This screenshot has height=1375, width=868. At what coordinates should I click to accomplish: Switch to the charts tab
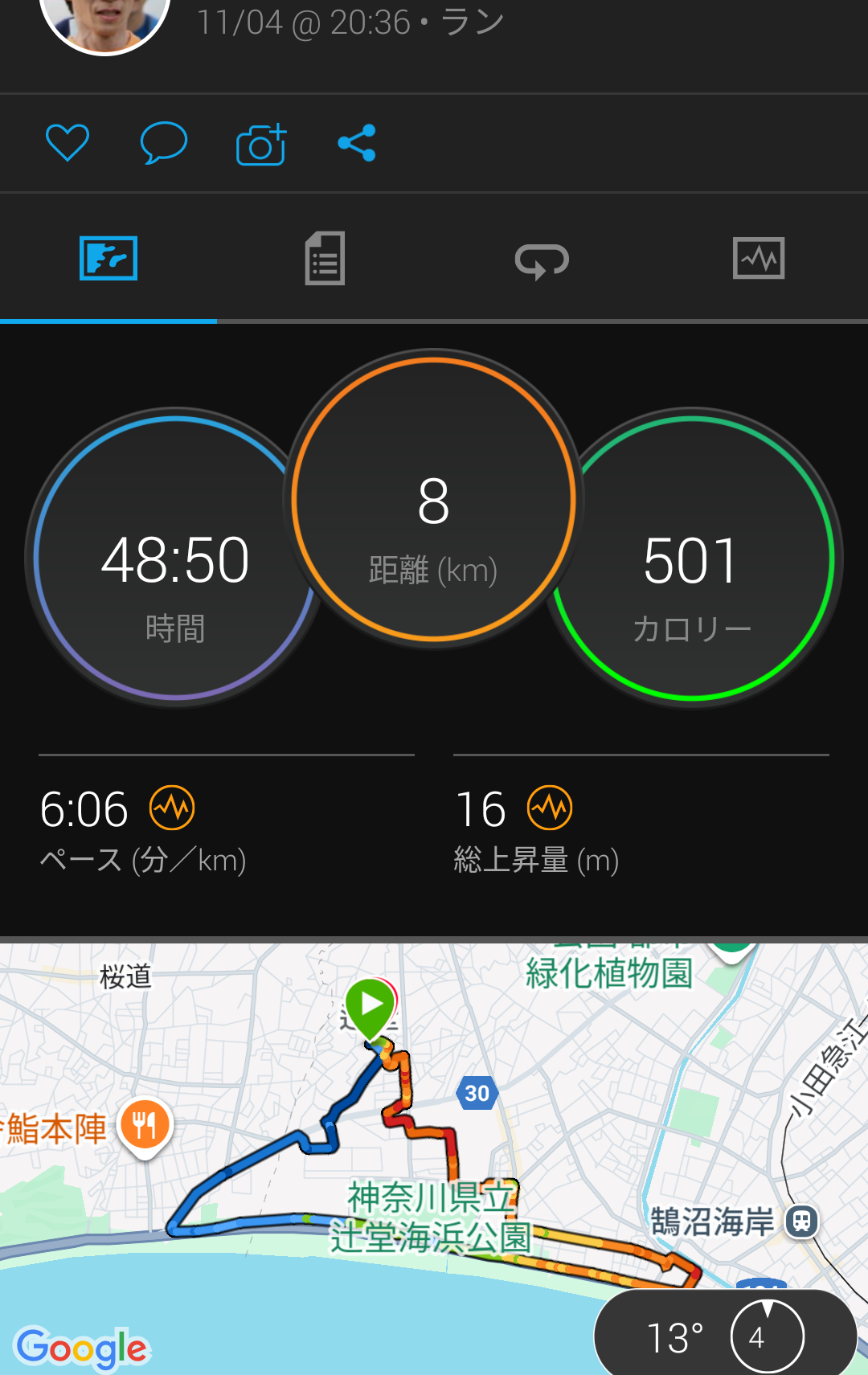pos(759,259)
